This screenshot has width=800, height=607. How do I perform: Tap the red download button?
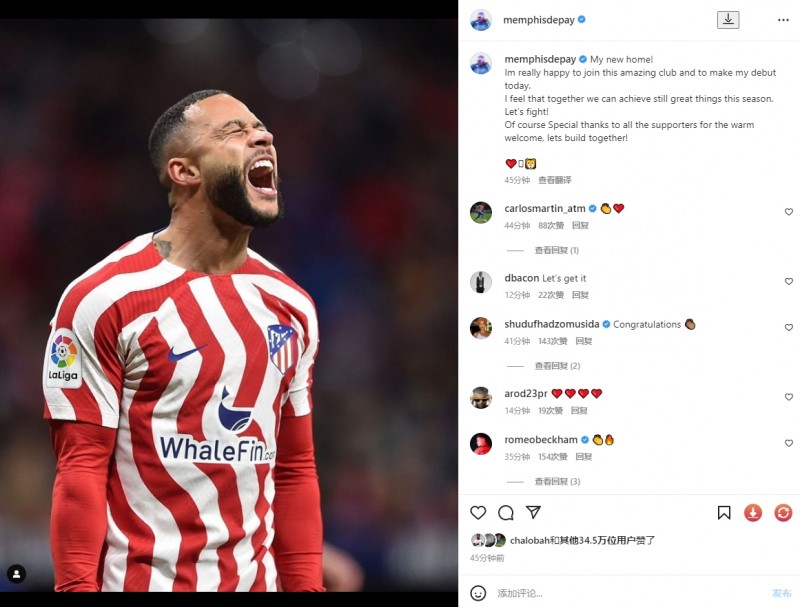pos(753,512)
